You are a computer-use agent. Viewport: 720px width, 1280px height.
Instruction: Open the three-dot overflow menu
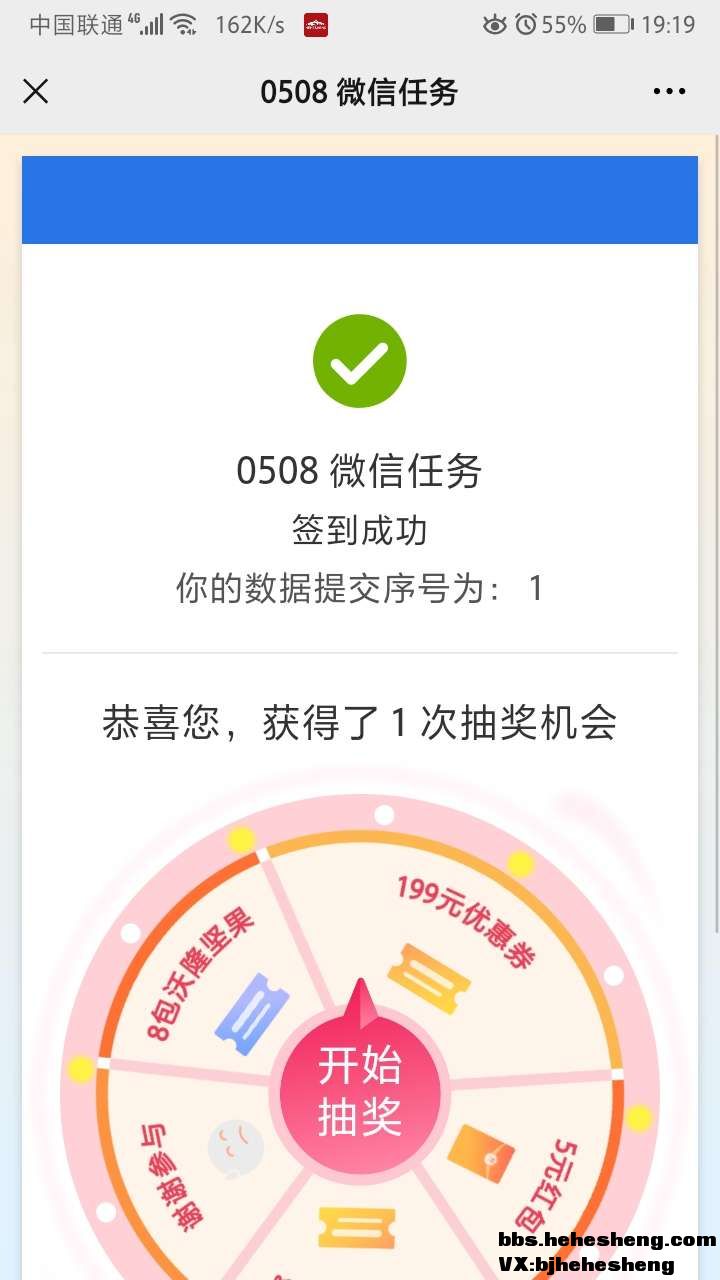pyautogui.click(x=669, y=92)
